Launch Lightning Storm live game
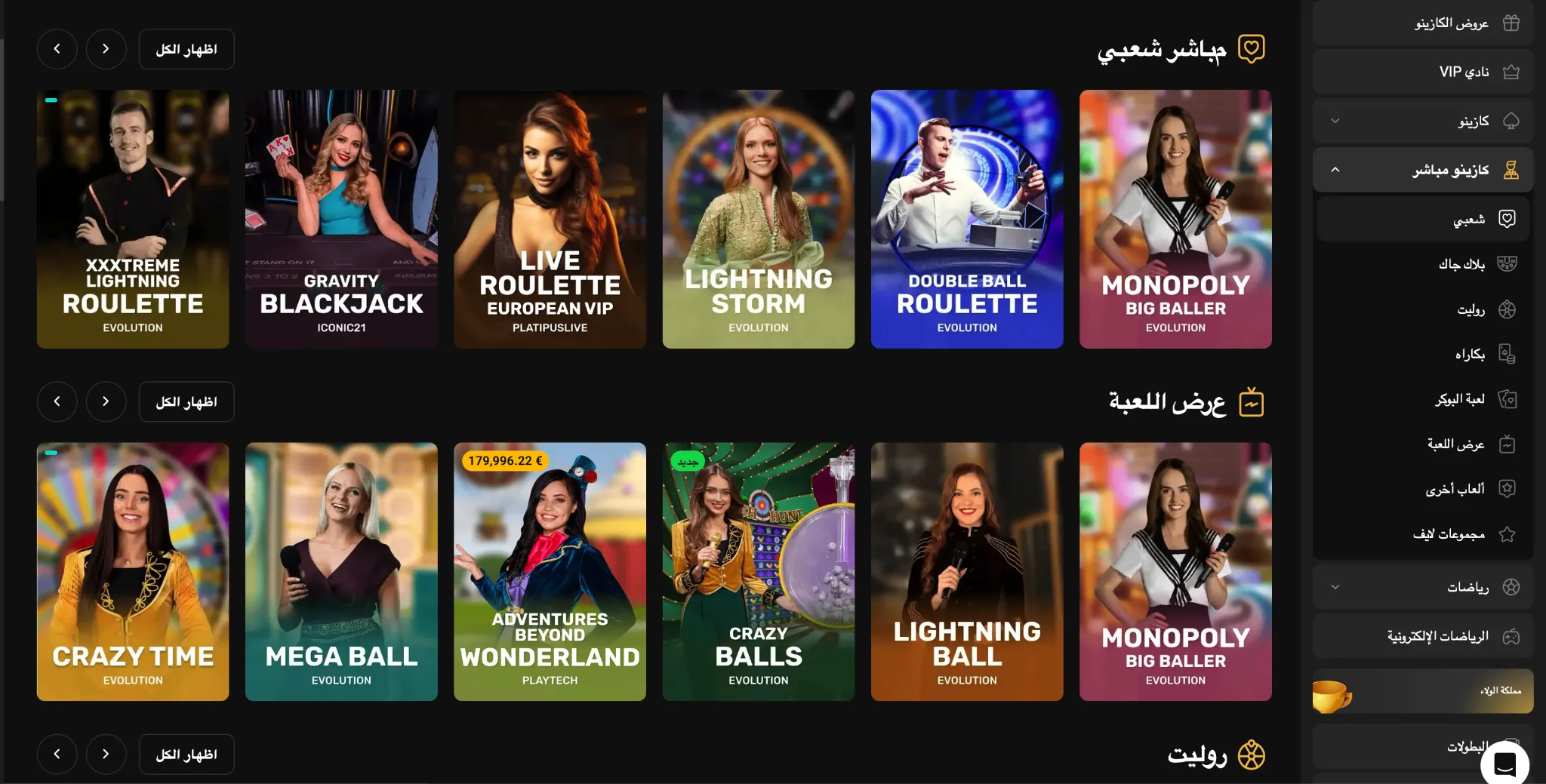The height and width of the screenshot is (784, 1546). 758,219
